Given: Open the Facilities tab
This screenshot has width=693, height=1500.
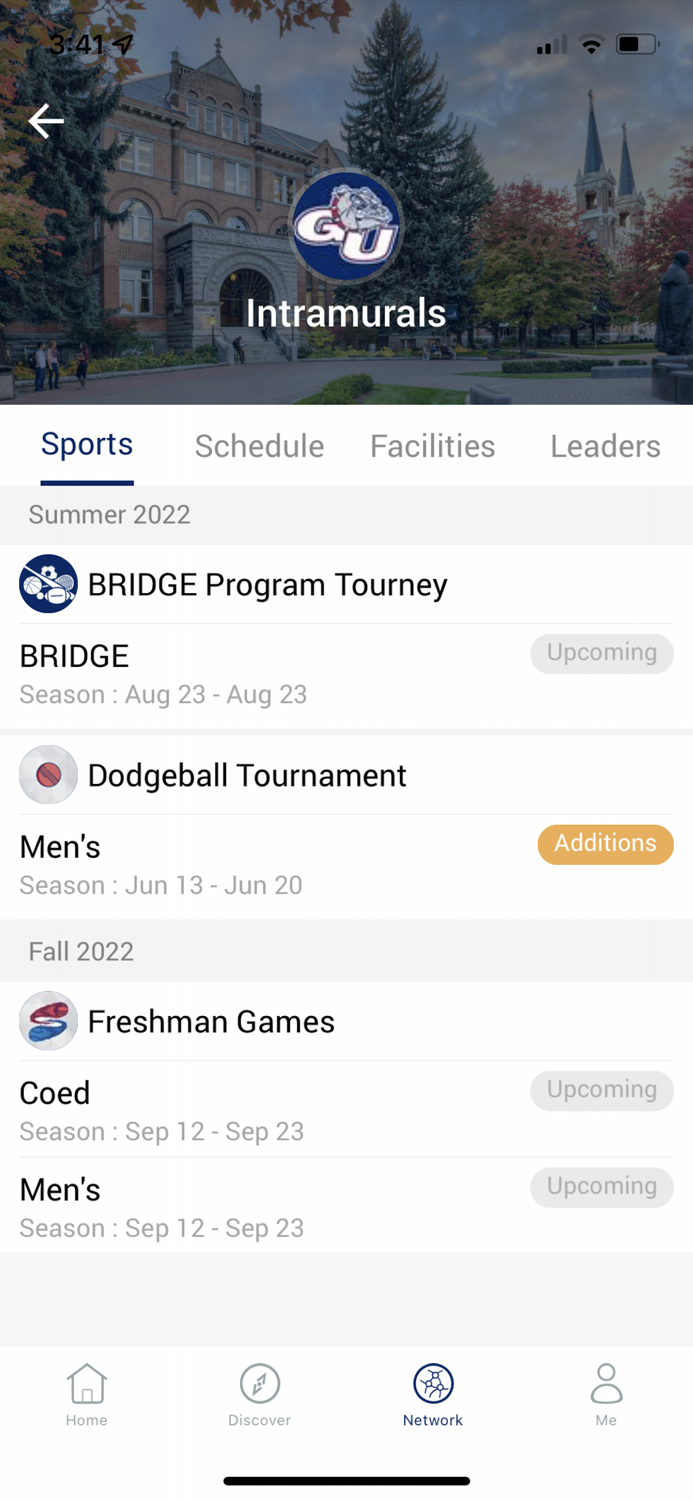Looking at the screenshot, I should click(432, 446).
